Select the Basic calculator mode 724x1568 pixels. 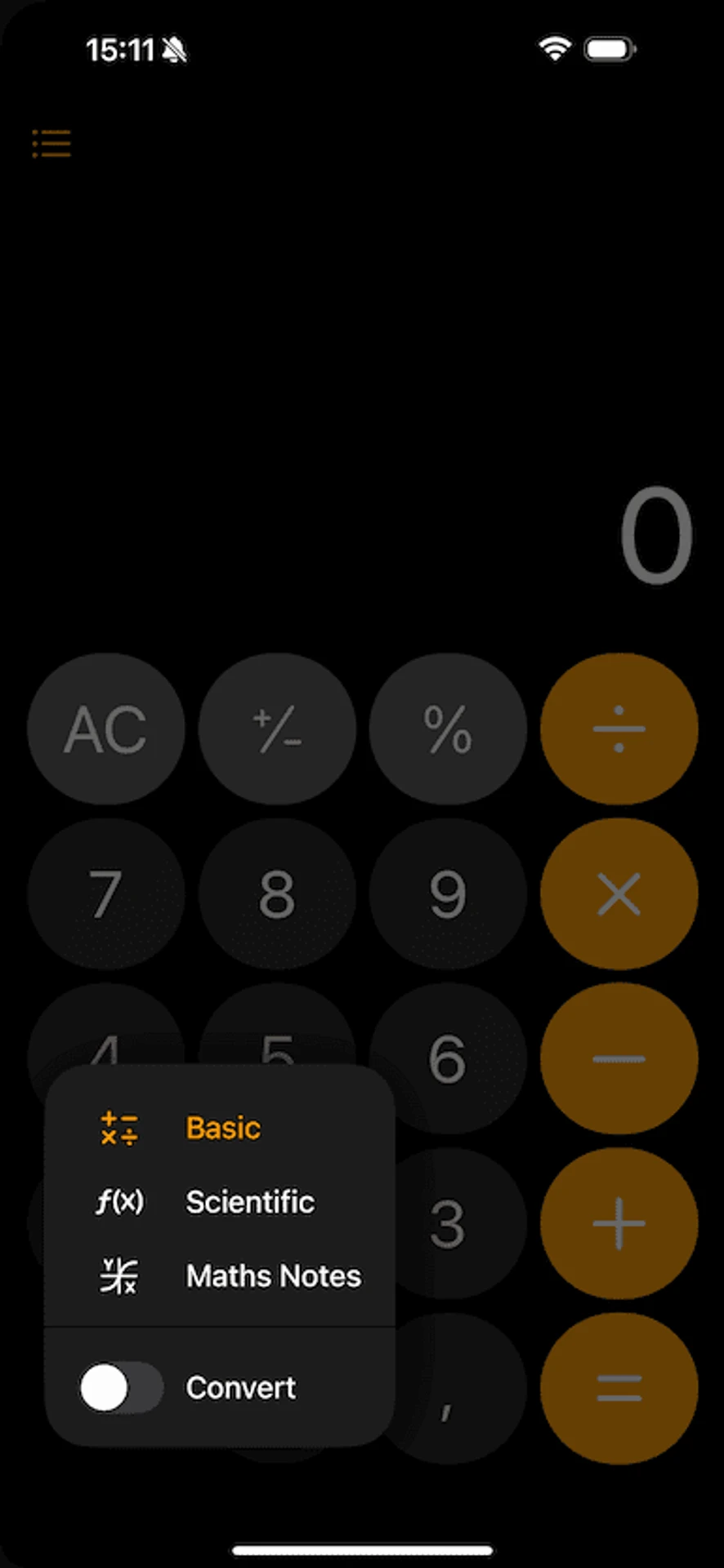pos(222,1128)
